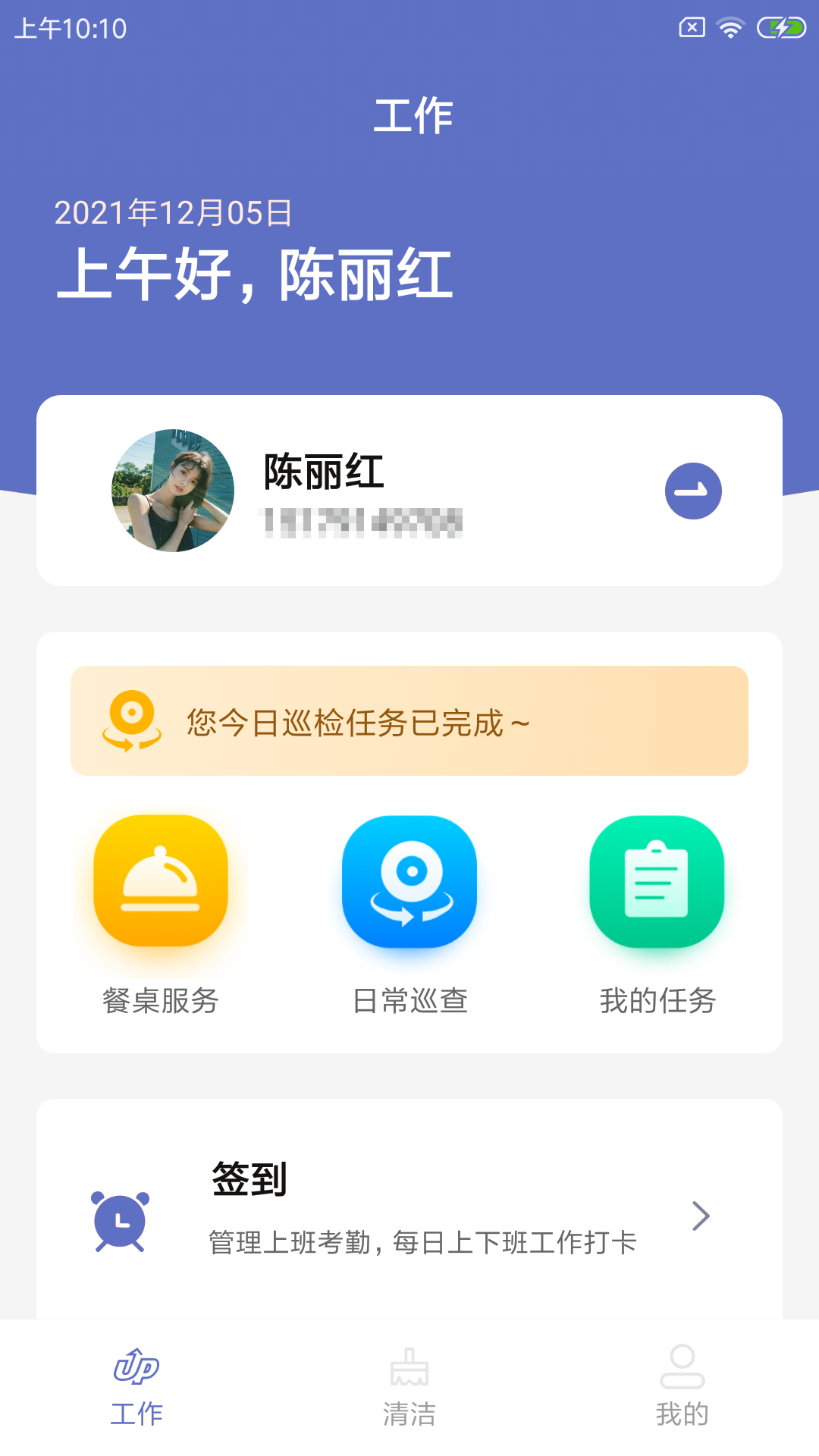Image resolution: width=819 pixels, height=1456 pixels.
Task: Switch to the 我的 tab
Action: tap(683, 1399)
